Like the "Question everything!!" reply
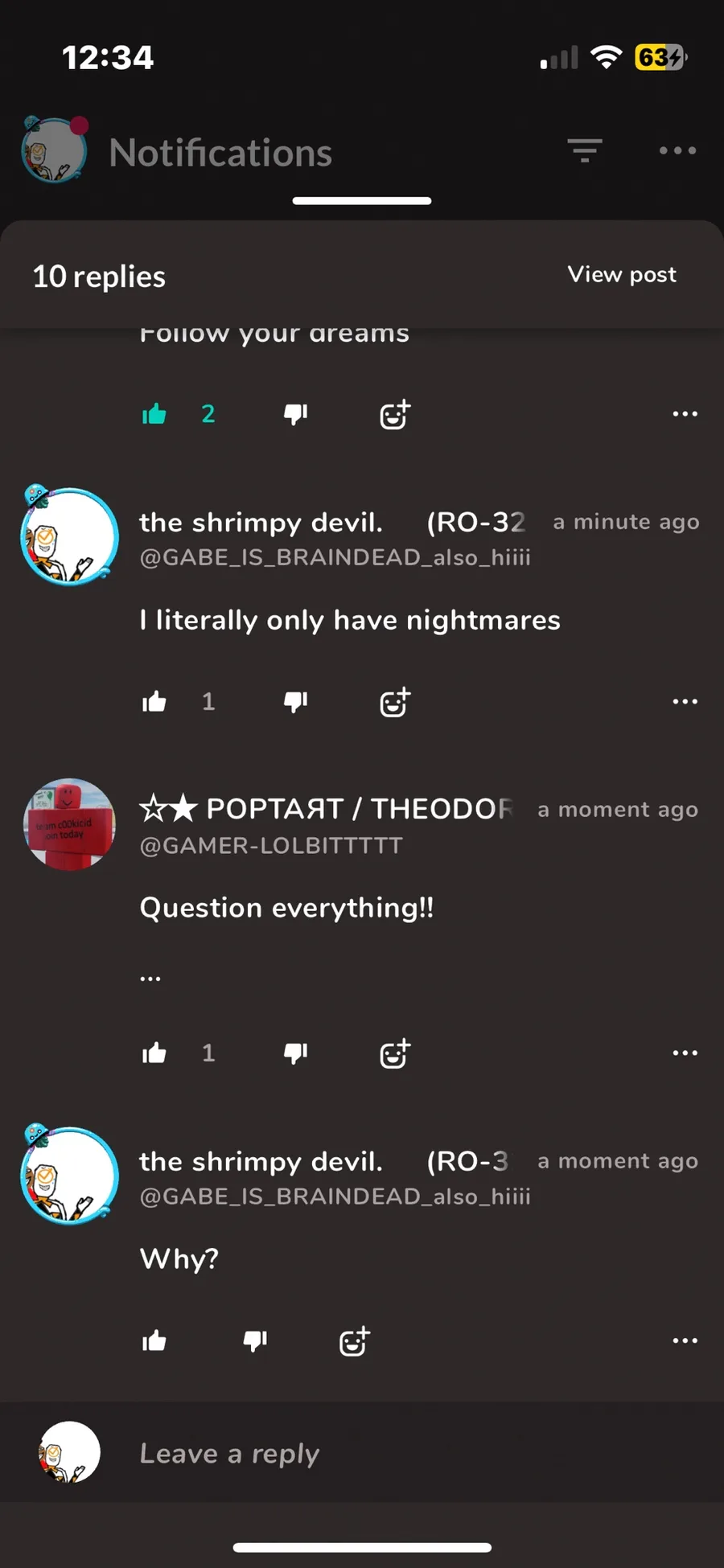Image resolution: width=724 pixels, height=1568 pixels. (x=154, y=1053)
